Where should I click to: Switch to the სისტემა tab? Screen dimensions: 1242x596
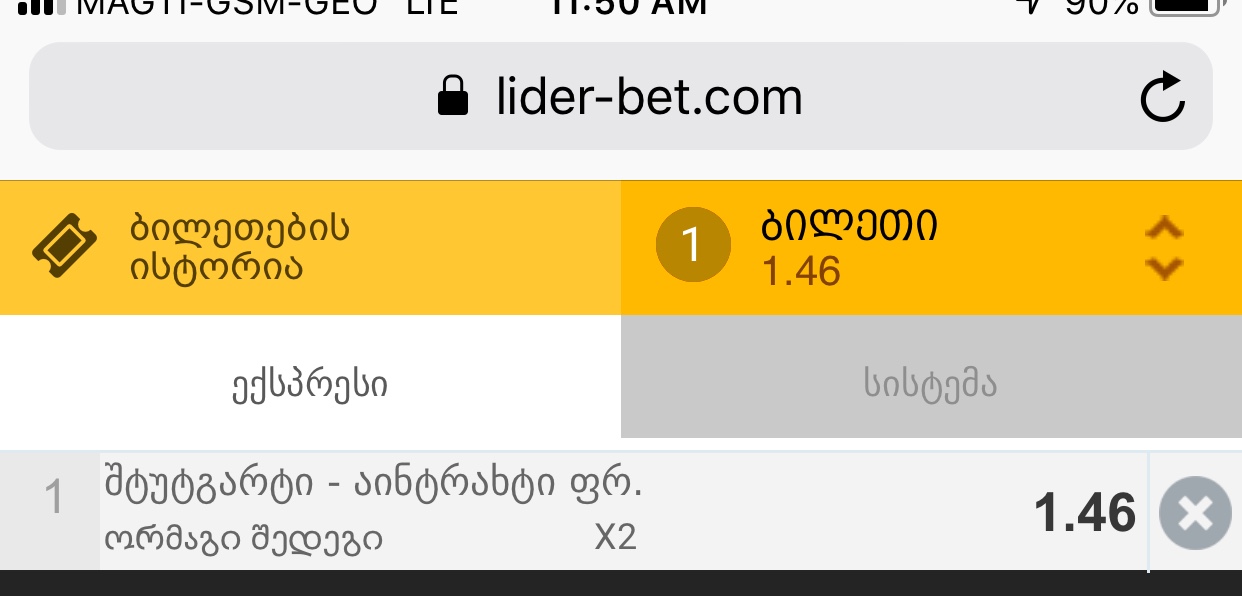pyautogui.click(x=930, y=384)
